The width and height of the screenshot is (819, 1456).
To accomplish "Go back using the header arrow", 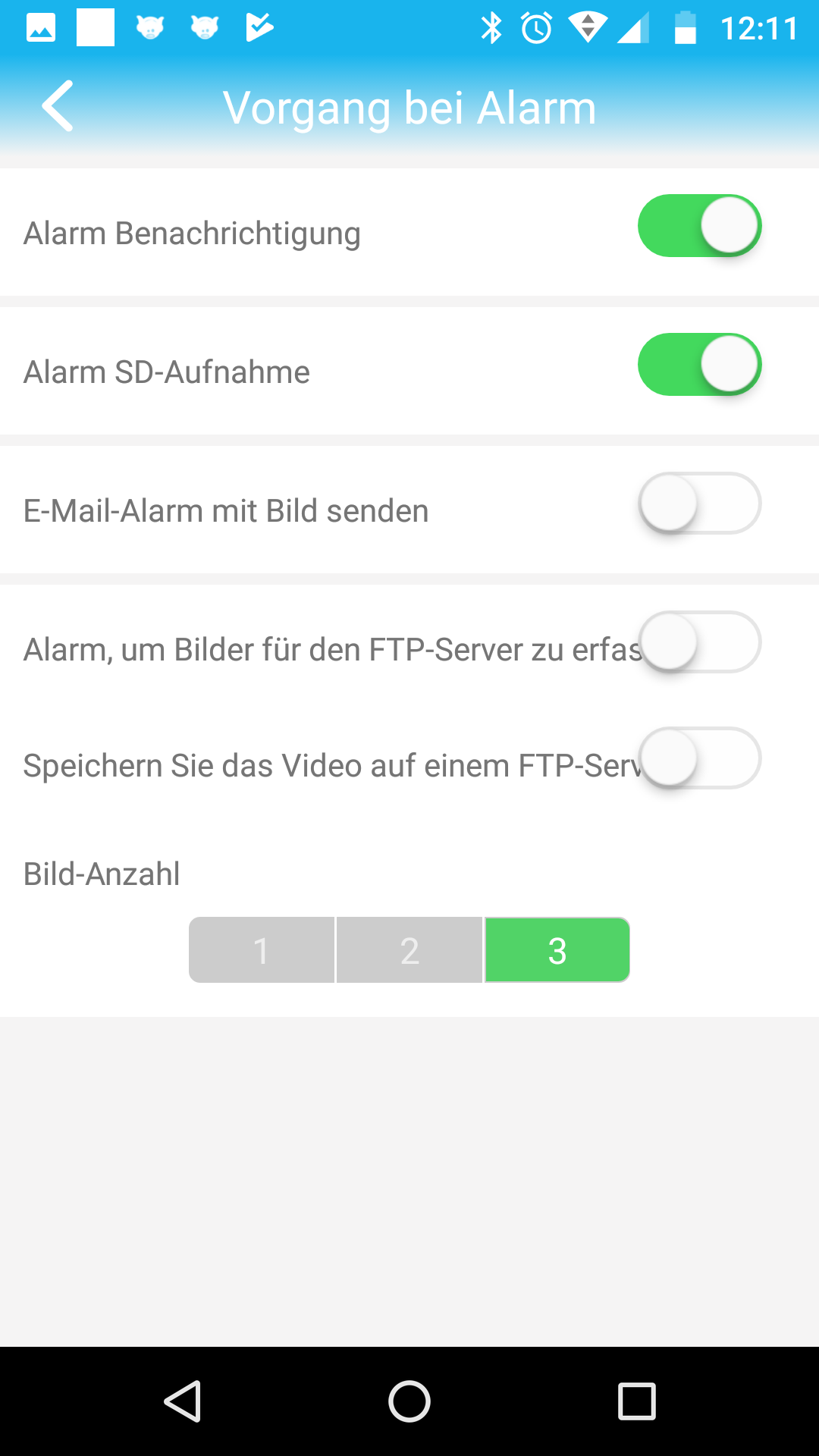I will coord(58,106).
